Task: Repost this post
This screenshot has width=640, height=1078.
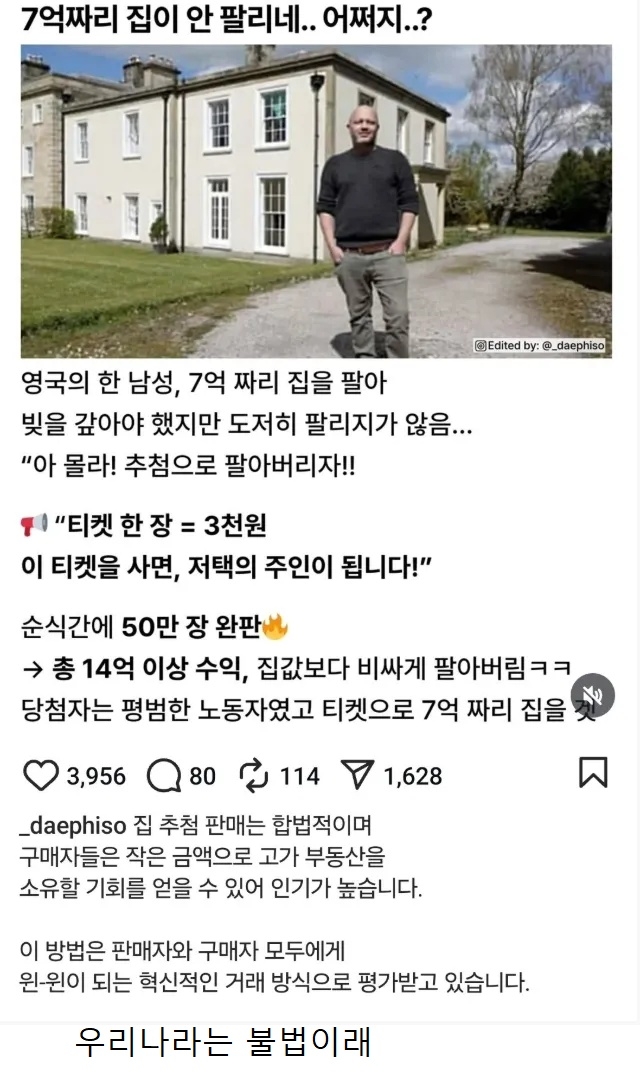Action: click(x=256, y=775)
